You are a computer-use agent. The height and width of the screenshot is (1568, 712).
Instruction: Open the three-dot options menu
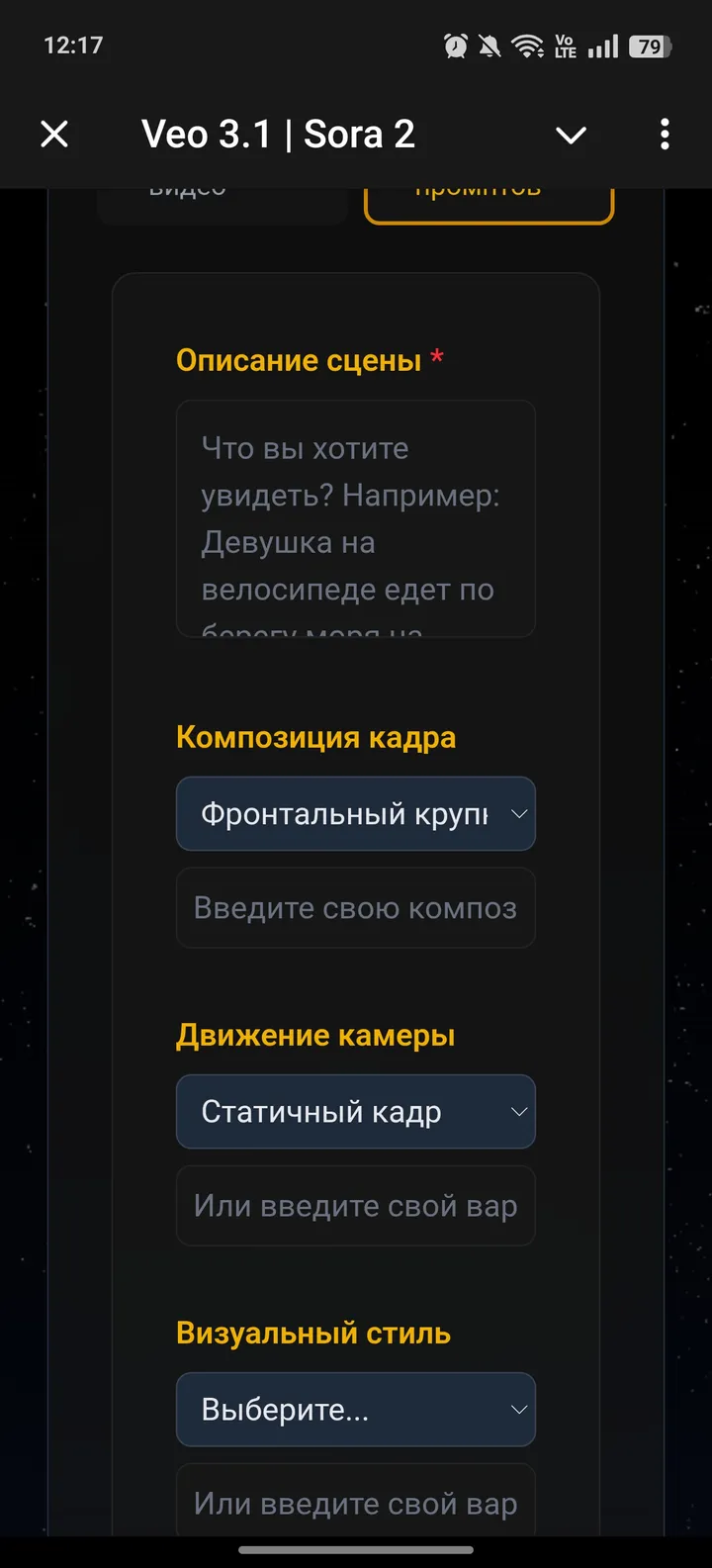click(665, 134)
